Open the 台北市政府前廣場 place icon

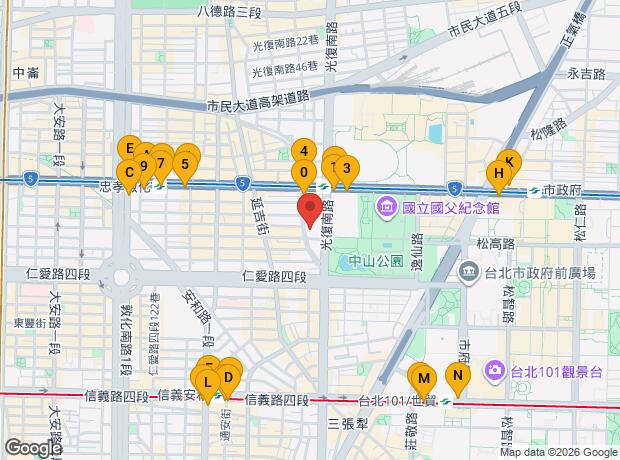[x=469, y=272]
